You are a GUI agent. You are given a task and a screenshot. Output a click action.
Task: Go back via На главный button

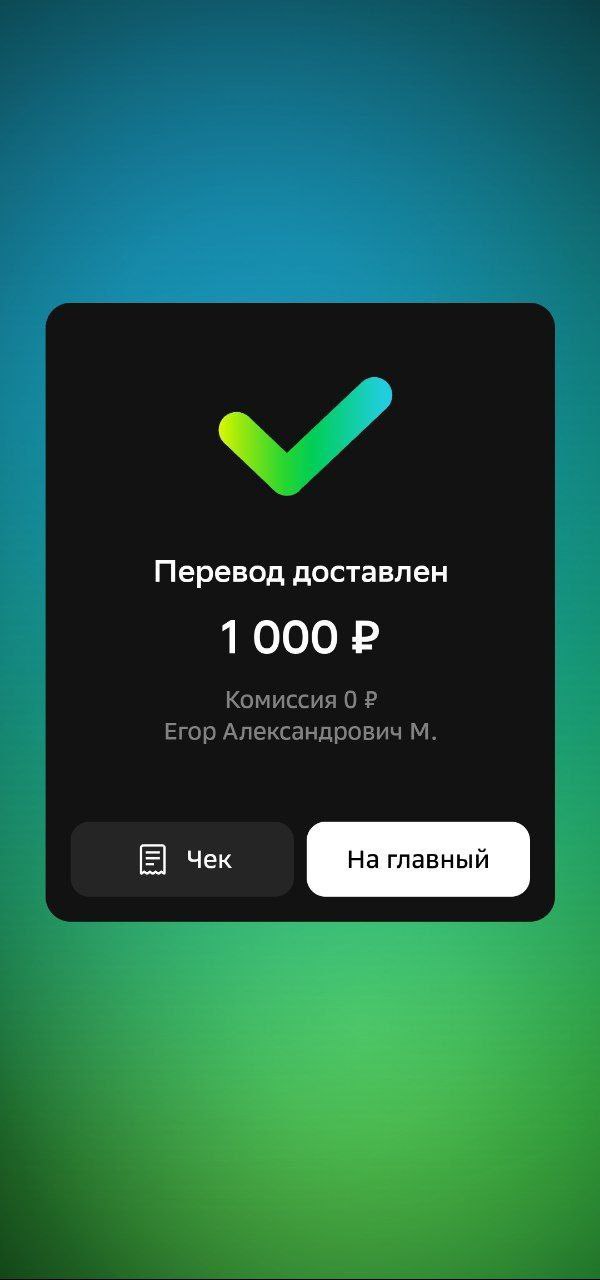(x=418, y=859)
